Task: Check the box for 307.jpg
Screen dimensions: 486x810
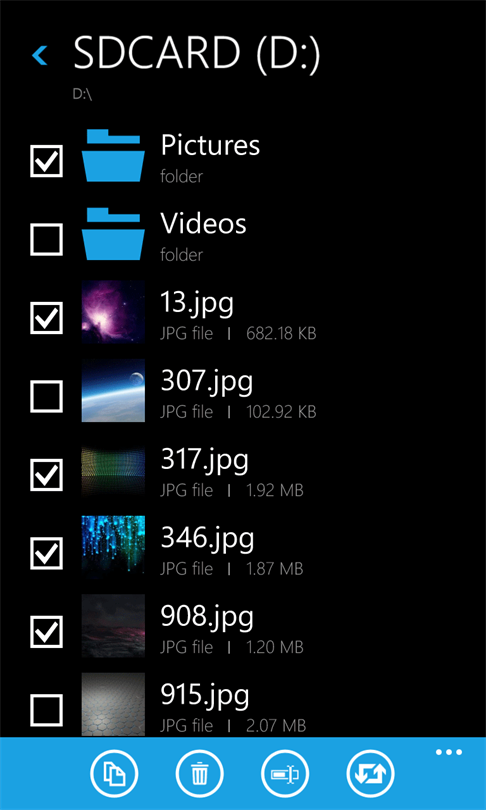Action: 46,396
